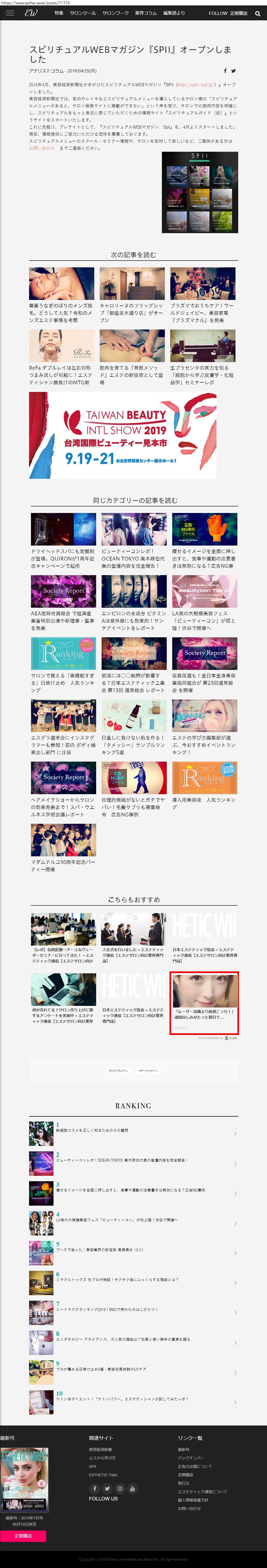Screen dimensions: 267x1568
Task: Open the search icon in header
Action: [257, 13]
